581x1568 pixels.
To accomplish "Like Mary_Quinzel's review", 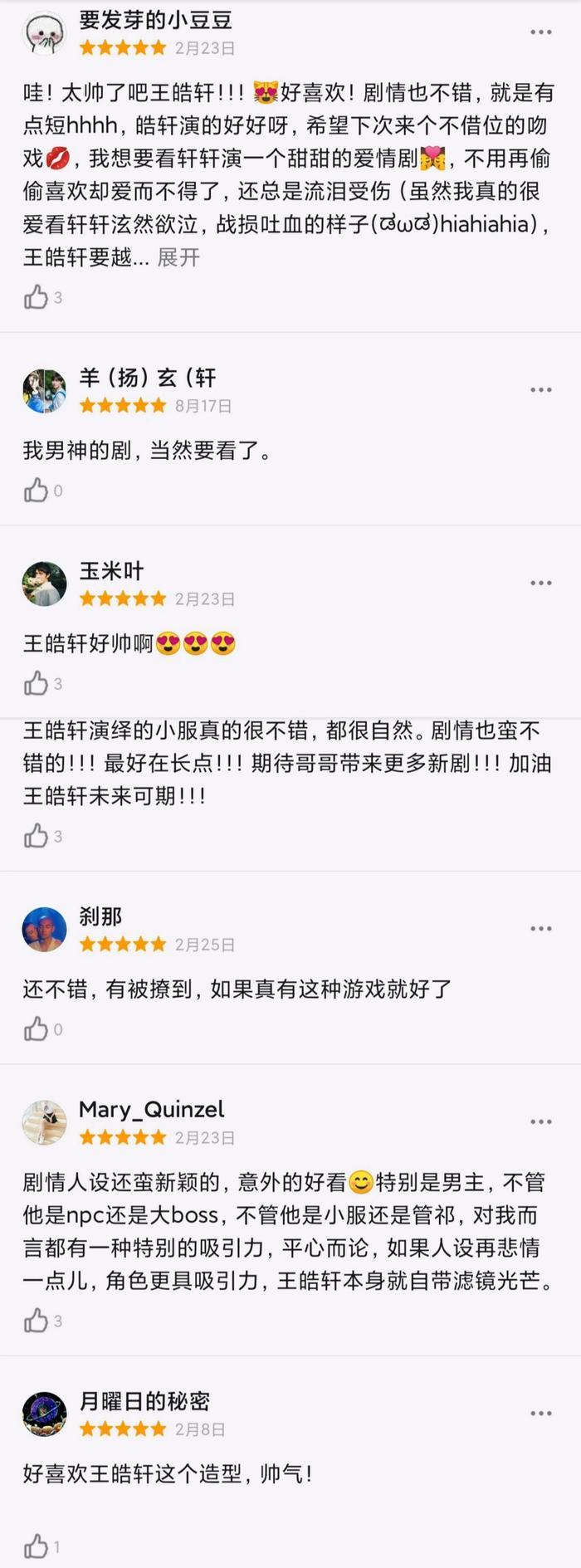I will click(36, 1321).
